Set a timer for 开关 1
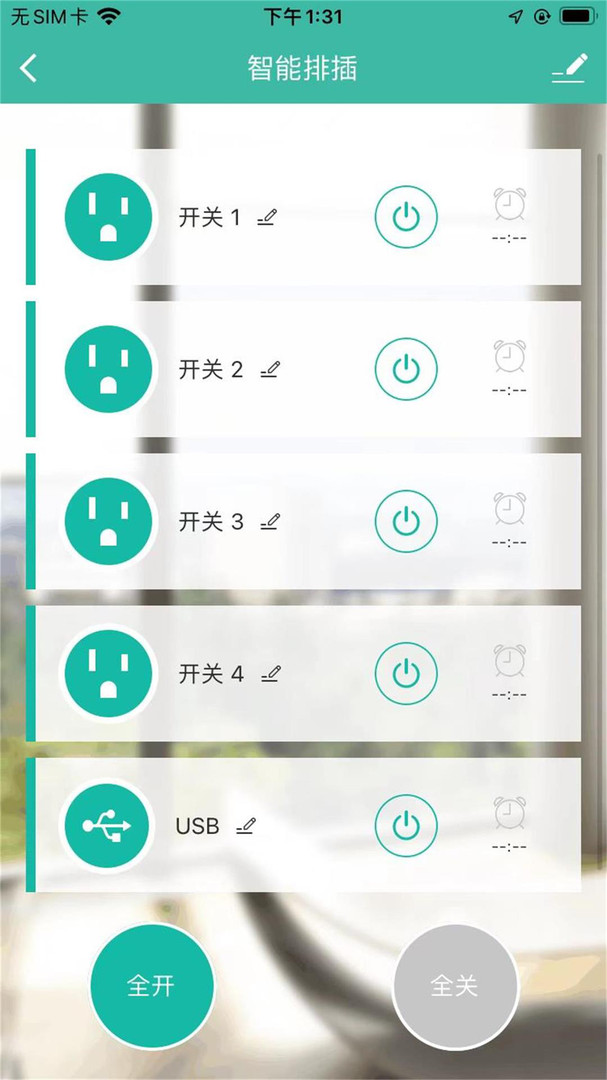The image size is (607, 1080). point(510,206)
